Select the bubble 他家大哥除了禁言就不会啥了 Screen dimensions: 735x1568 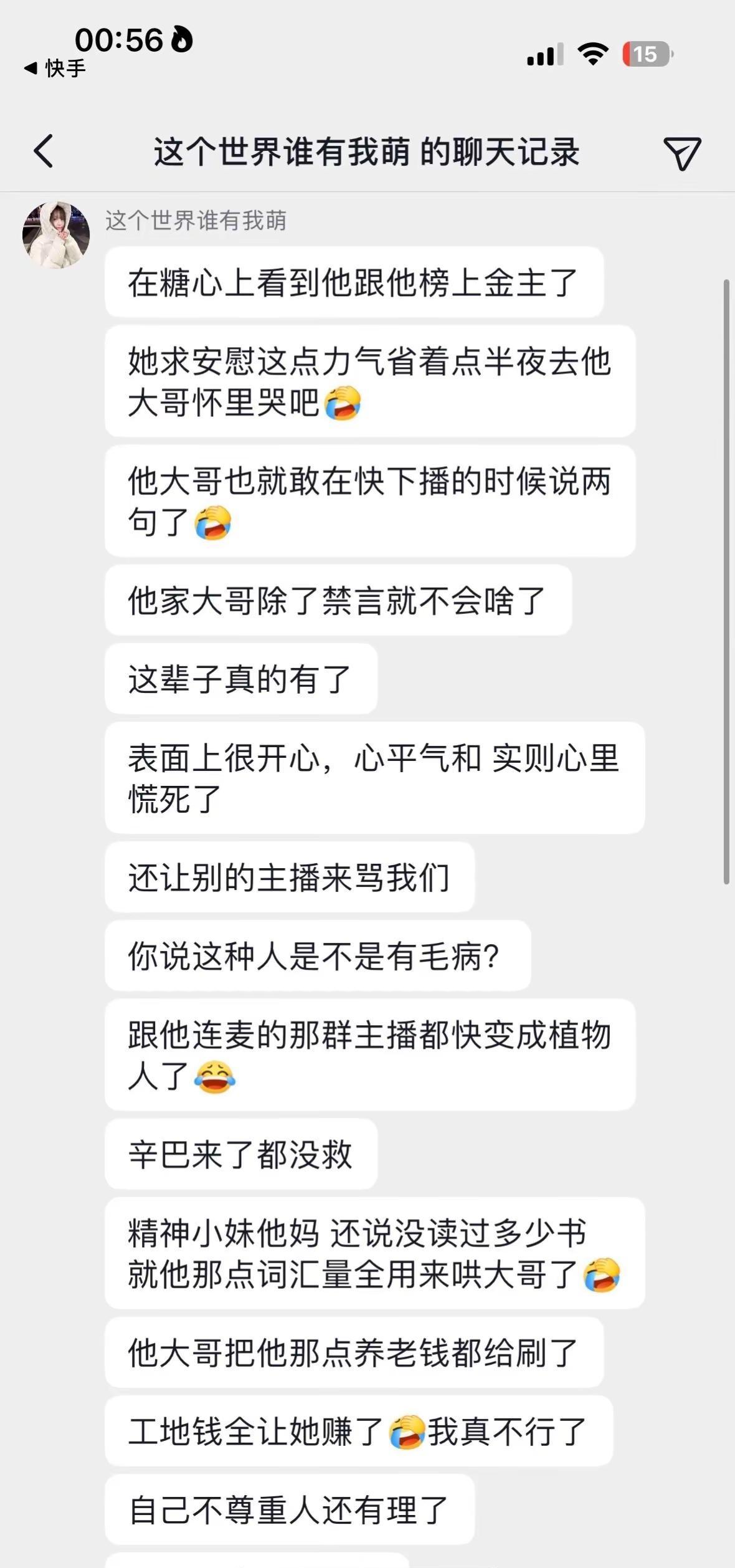pyautogui.click(x=338, y=601)
